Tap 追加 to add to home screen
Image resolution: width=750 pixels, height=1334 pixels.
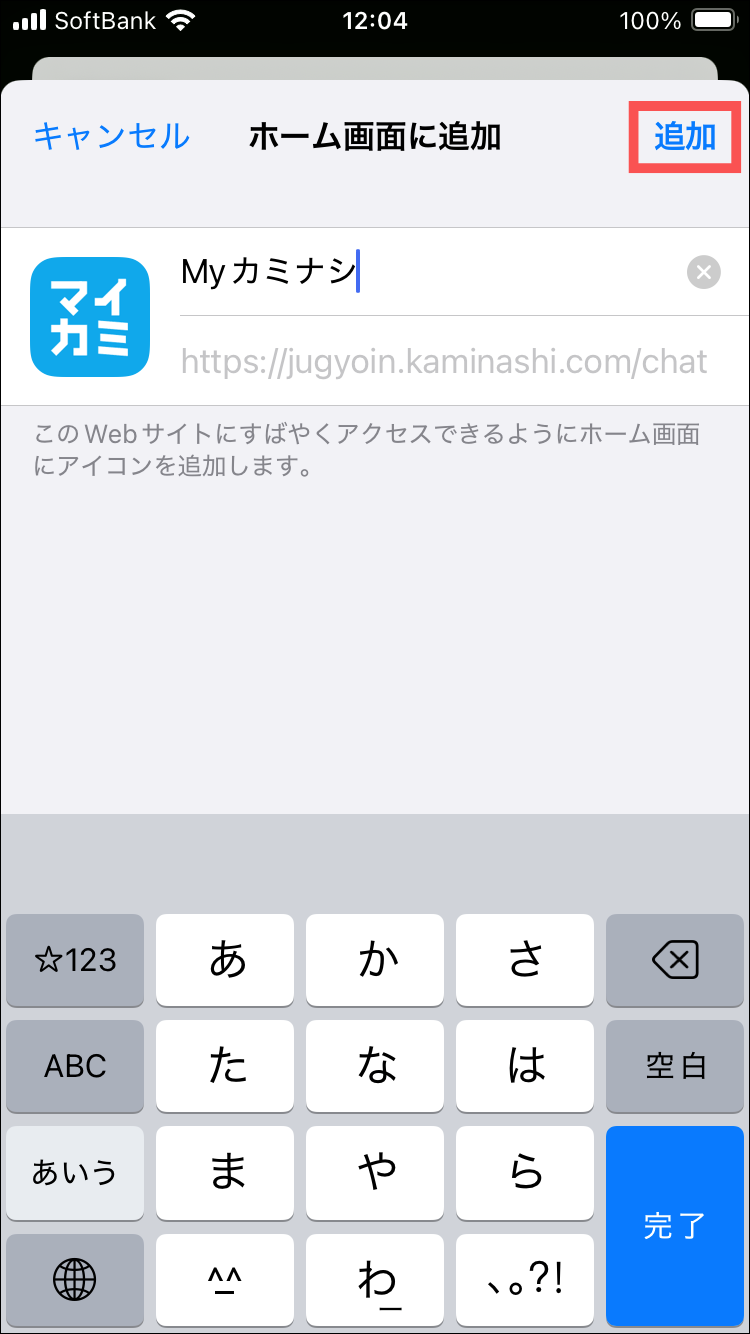point(685,136)
